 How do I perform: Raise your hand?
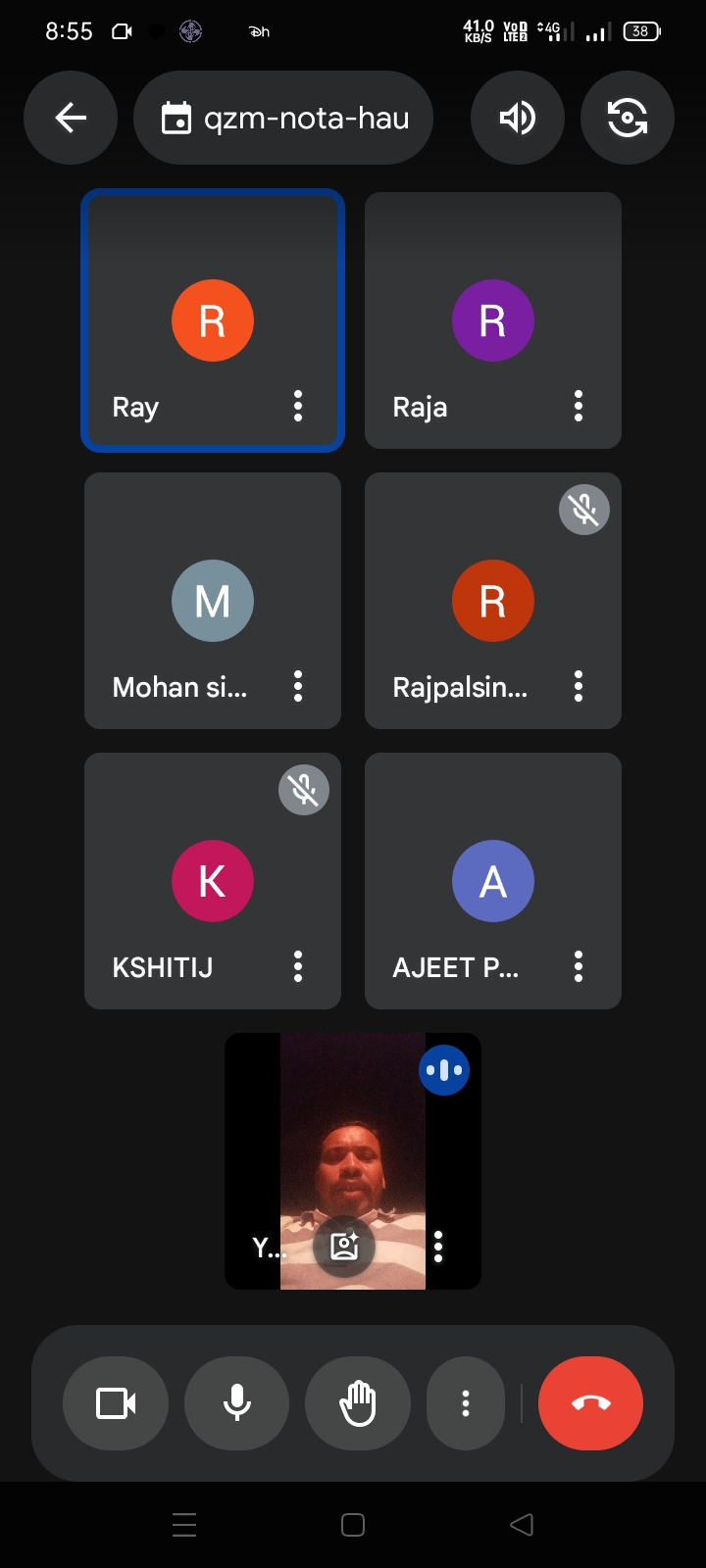point(358,1403)
